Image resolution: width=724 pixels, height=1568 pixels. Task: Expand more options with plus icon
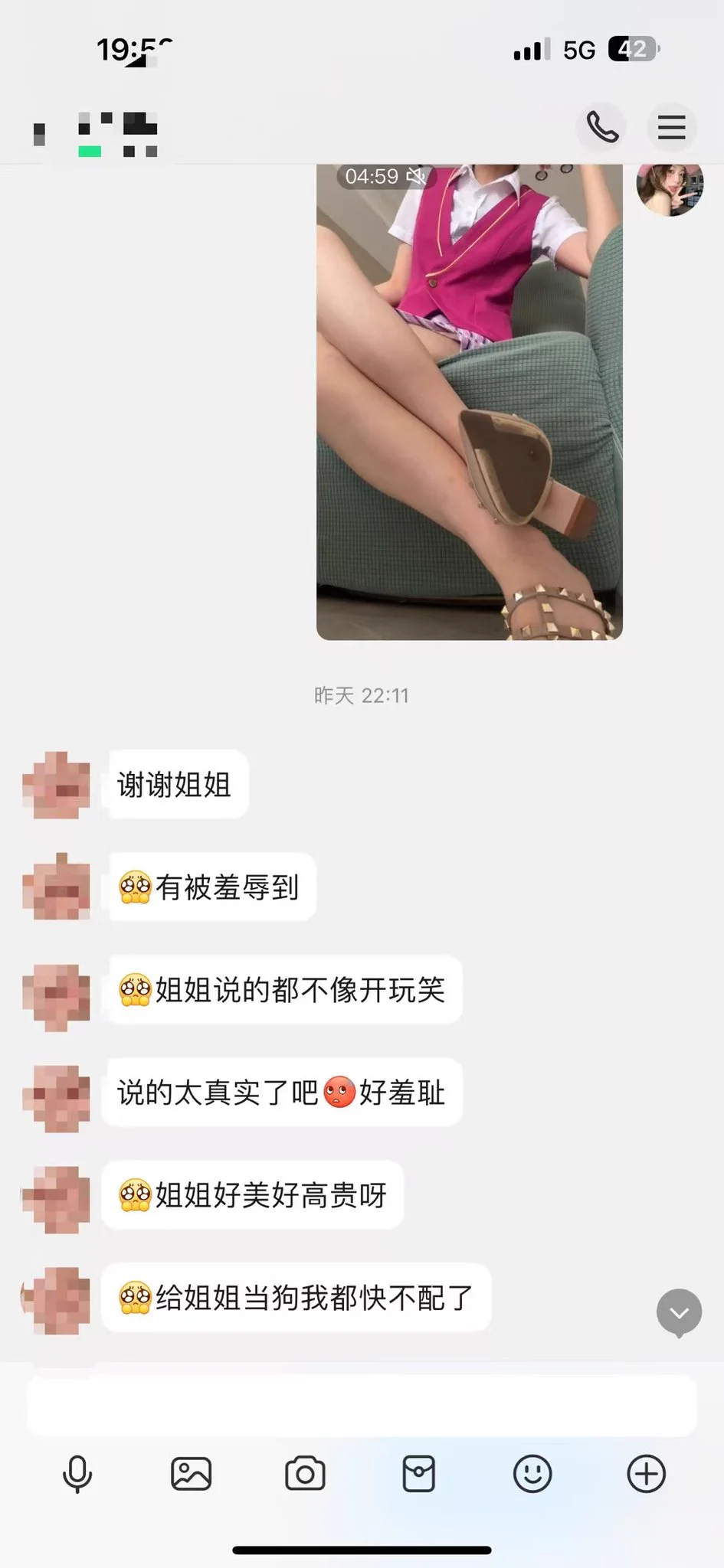646,1473
